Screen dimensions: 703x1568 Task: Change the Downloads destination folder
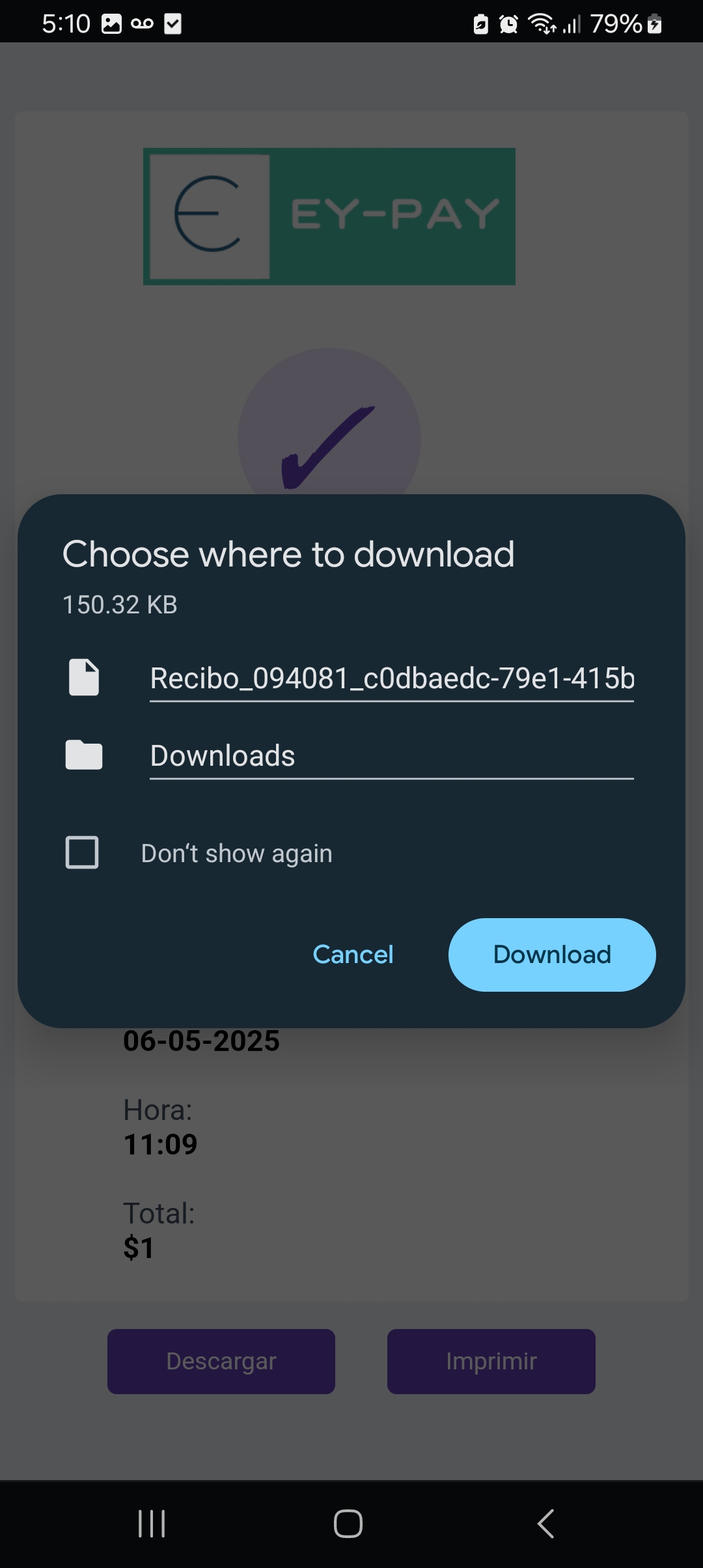(x=391, y=756)
